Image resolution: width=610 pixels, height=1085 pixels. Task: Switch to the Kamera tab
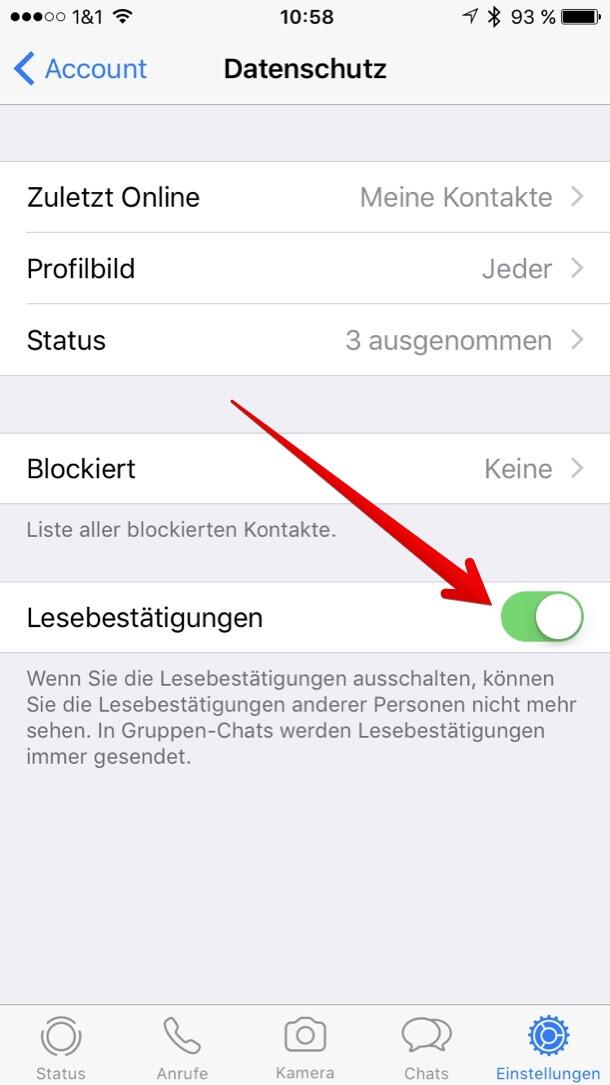(x=304, y=1046)
